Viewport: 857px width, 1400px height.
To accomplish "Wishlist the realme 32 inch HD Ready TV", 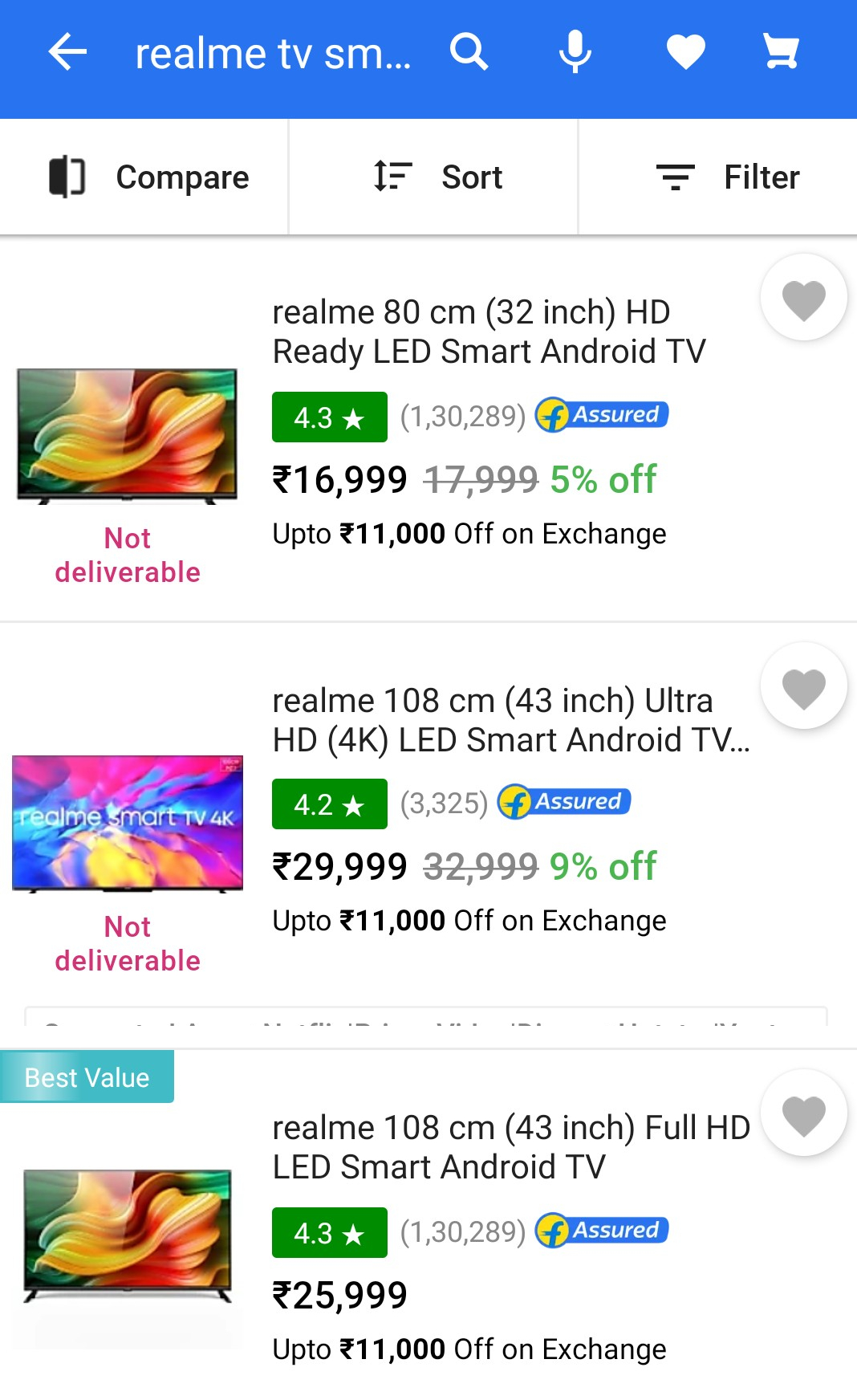I will [x=803, y=299].
